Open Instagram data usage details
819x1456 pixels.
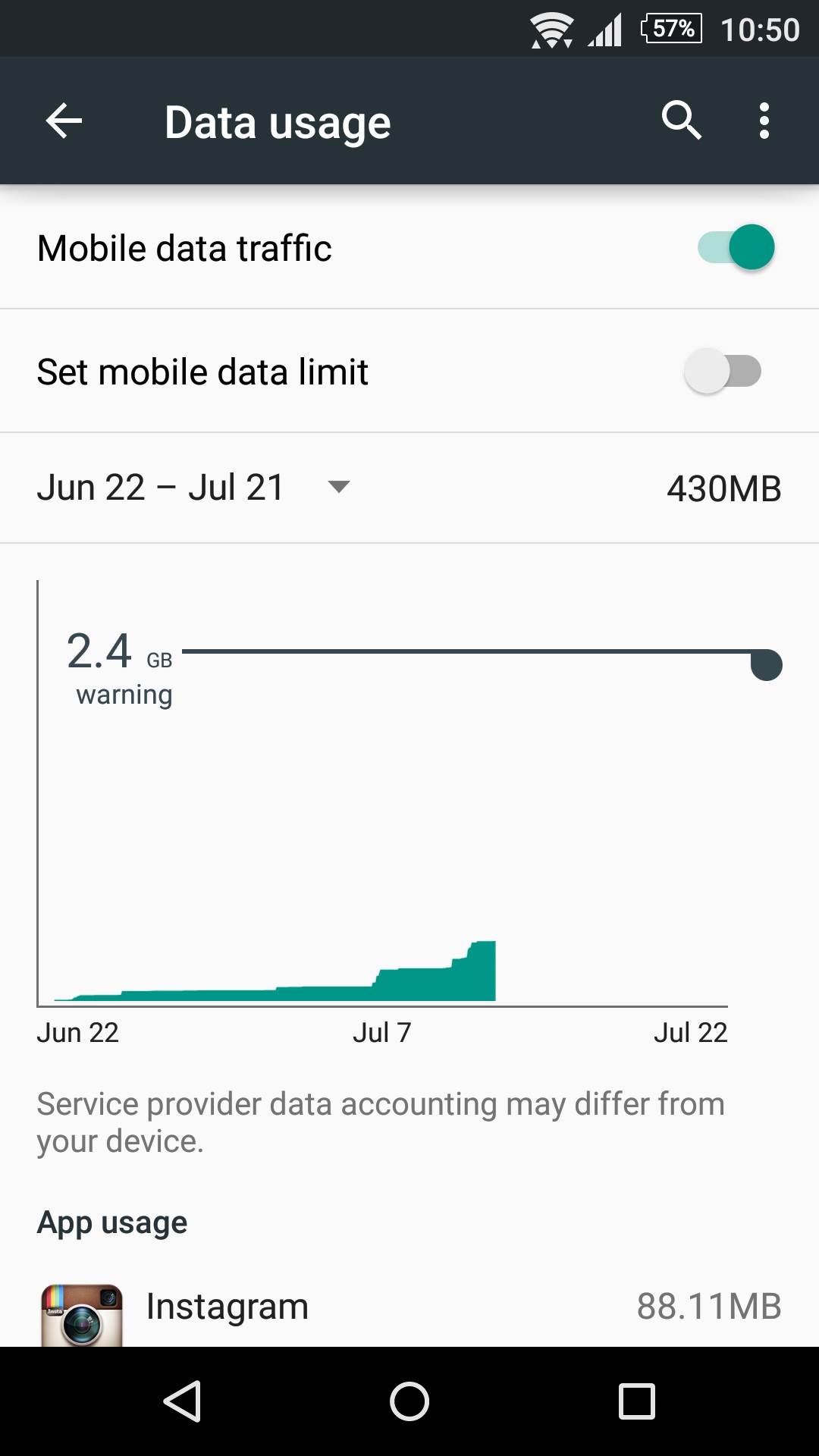click(x=409, y=1307)
